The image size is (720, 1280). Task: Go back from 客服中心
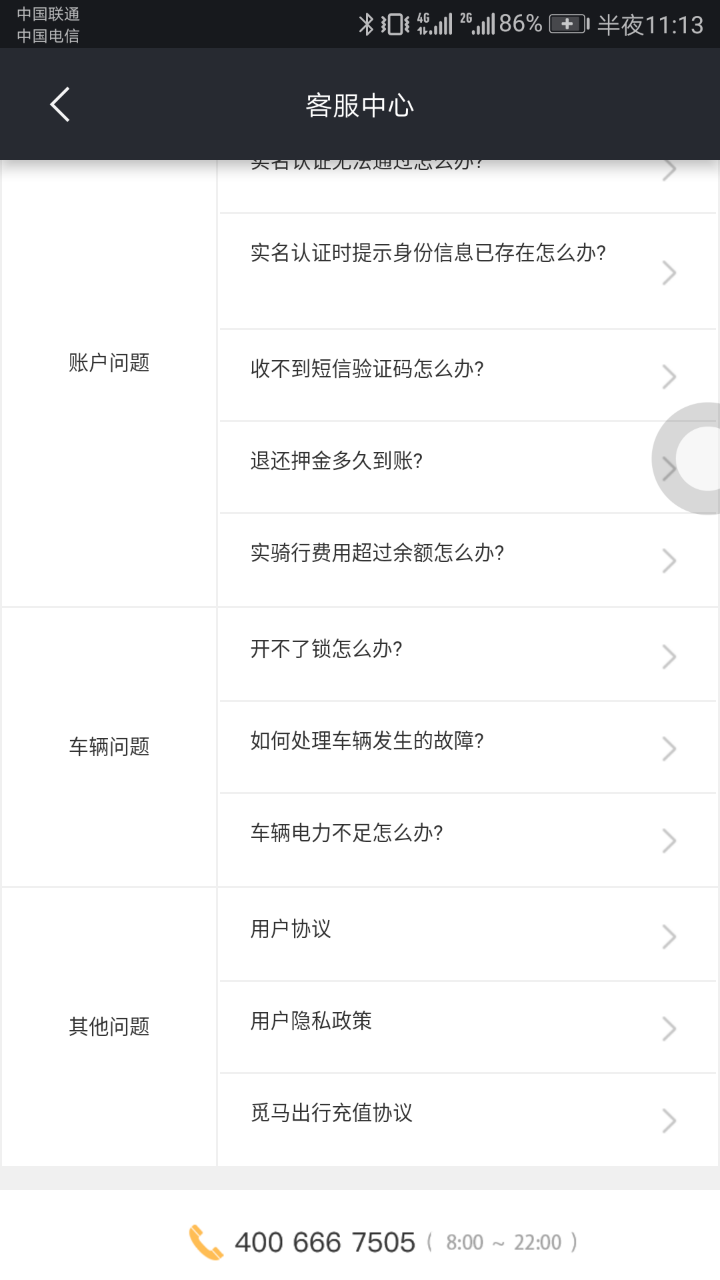pos(60,105)
